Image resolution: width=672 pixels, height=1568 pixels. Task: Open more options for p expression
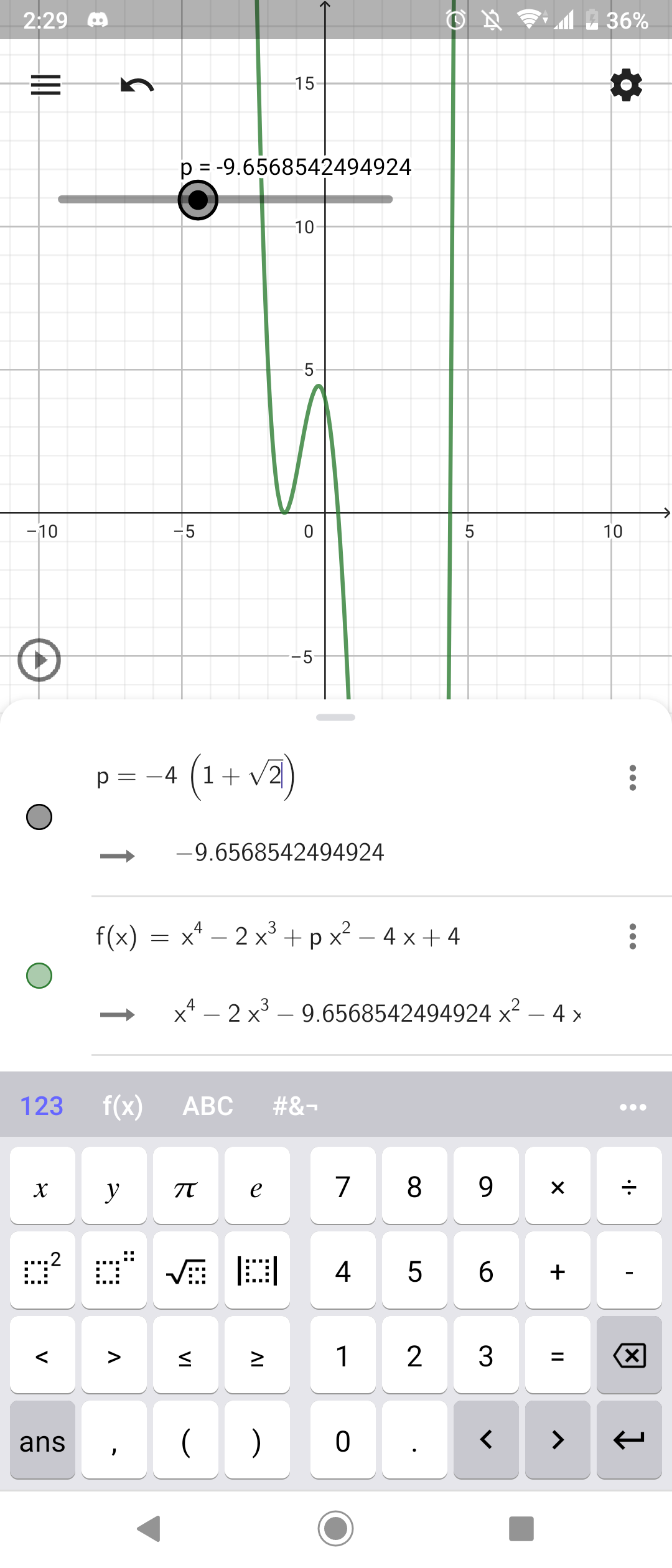coord(633,778)
